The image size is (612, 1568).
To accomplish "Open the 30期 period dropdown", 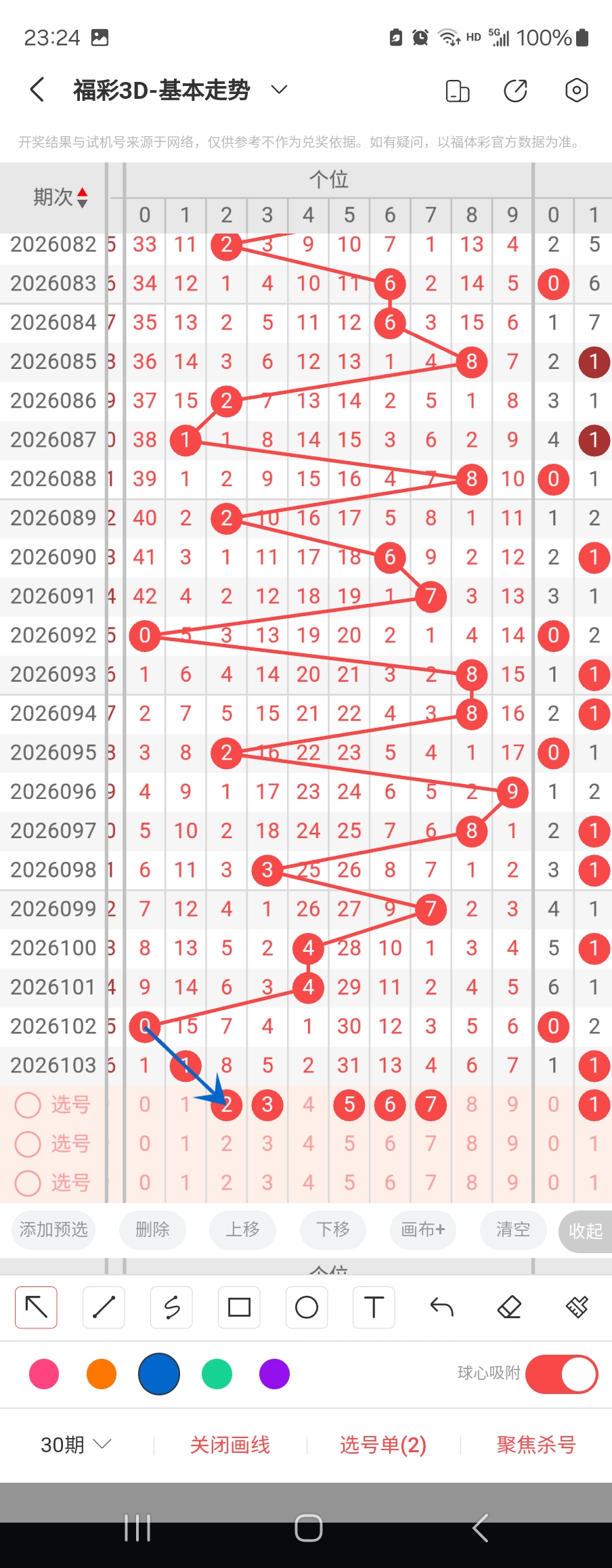I will tap(75, 1445).
